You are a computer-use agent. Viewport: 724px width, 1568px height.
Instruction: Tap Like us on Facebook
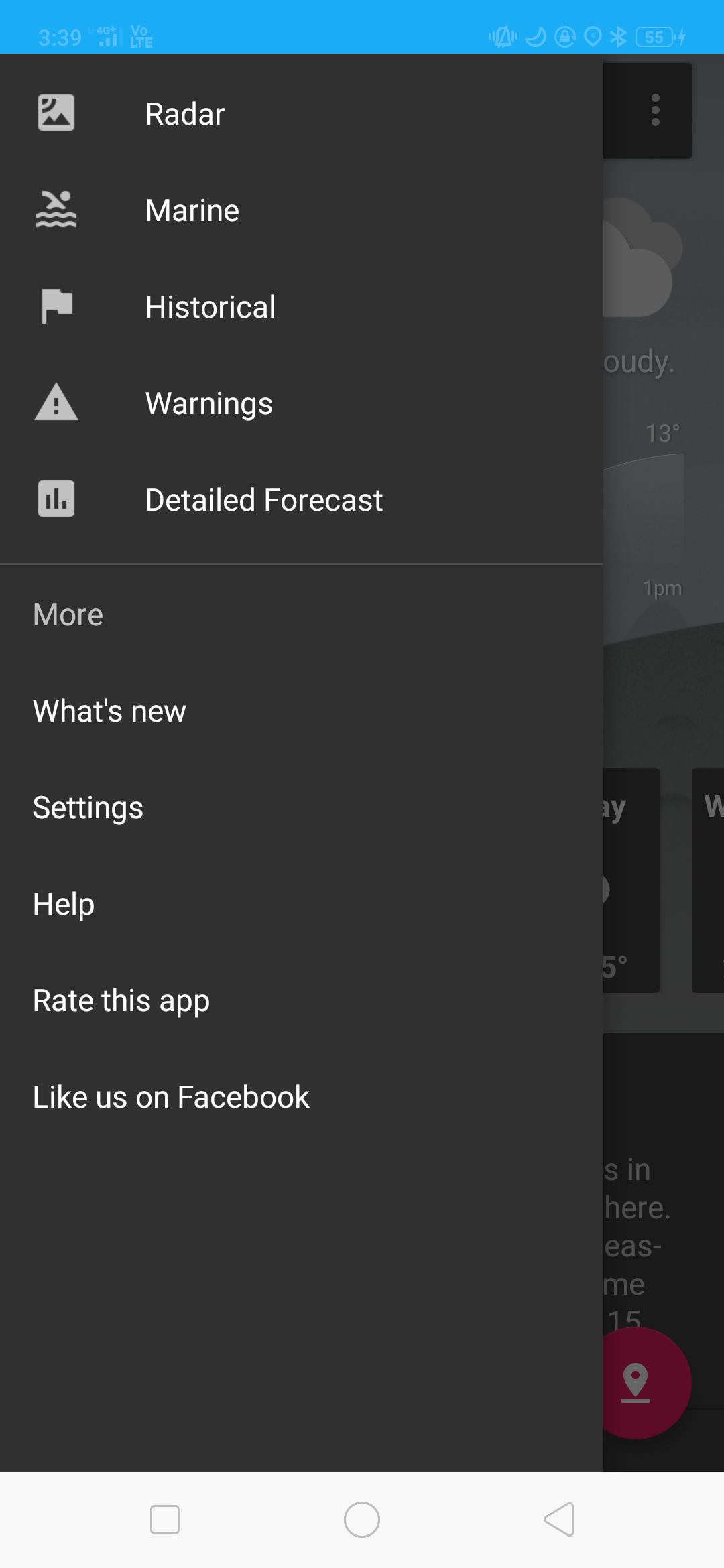click(302, 1097)
